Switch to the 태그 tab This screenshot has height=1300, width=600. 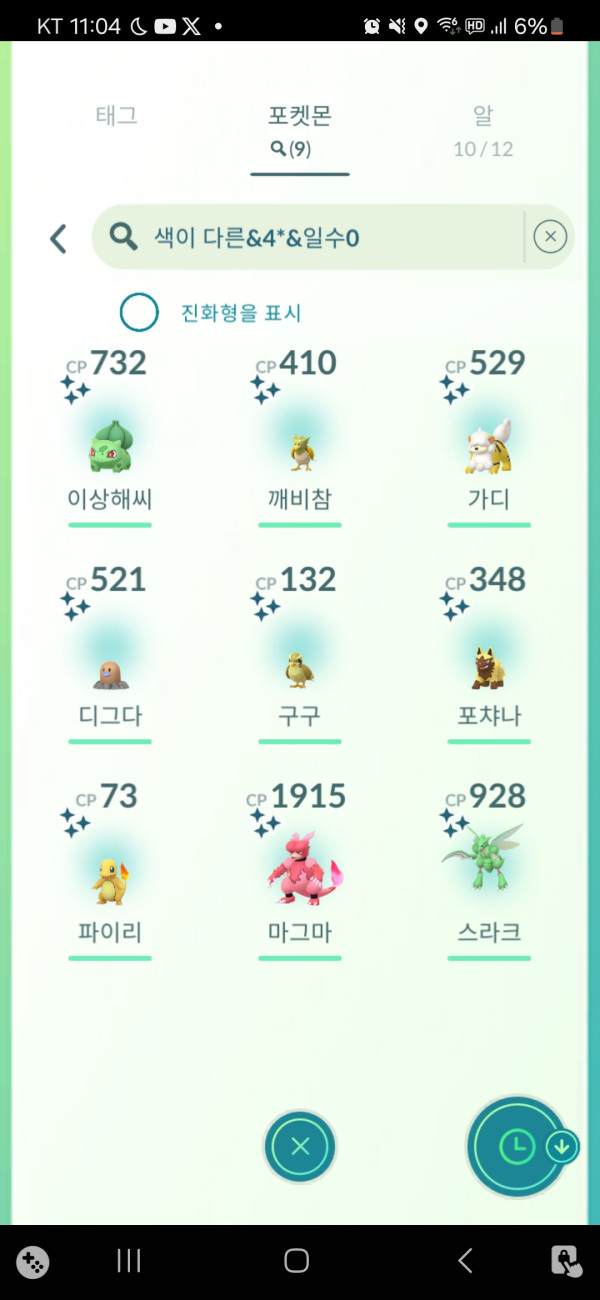pos(116,116)
